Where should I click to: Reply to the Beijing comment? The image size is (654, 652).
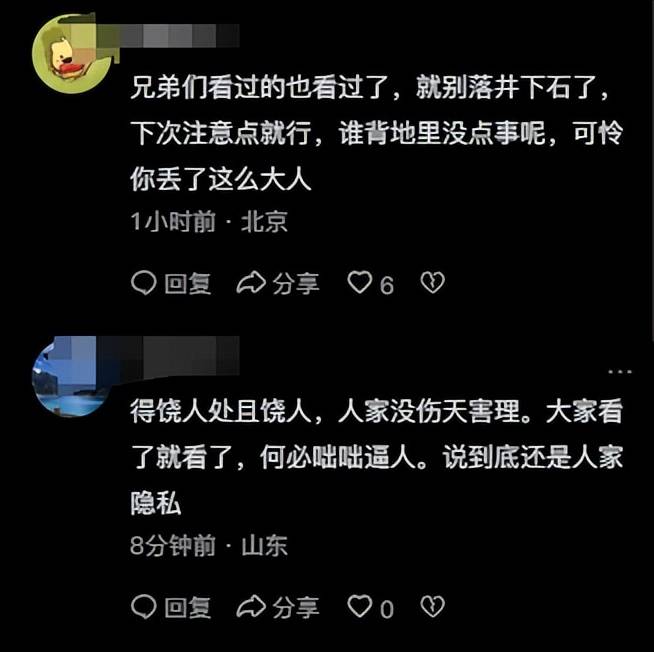[x=172, y=284]
